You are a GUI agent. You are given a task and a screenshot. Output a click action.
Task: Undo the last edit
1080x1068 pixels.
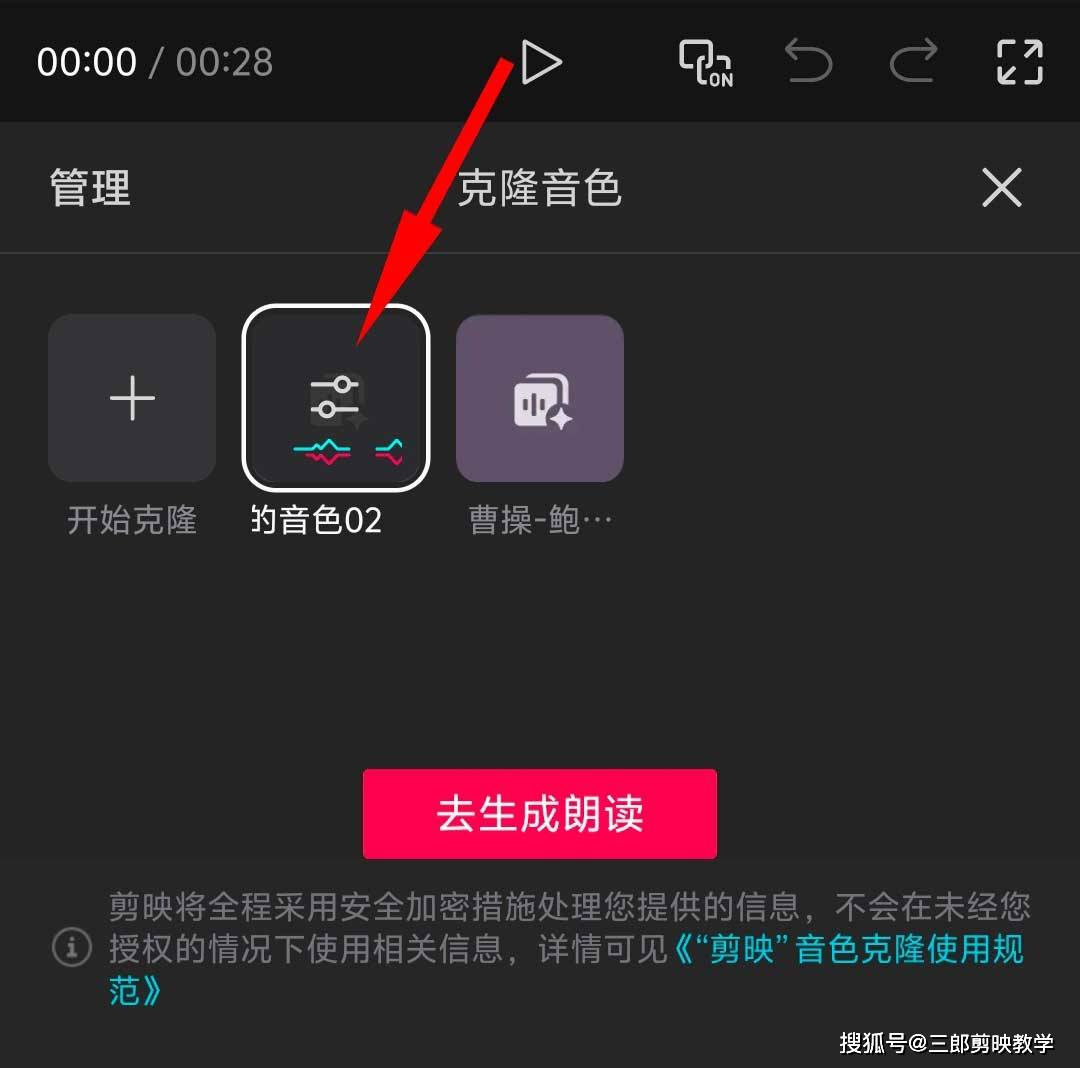[x=808, y=62]
